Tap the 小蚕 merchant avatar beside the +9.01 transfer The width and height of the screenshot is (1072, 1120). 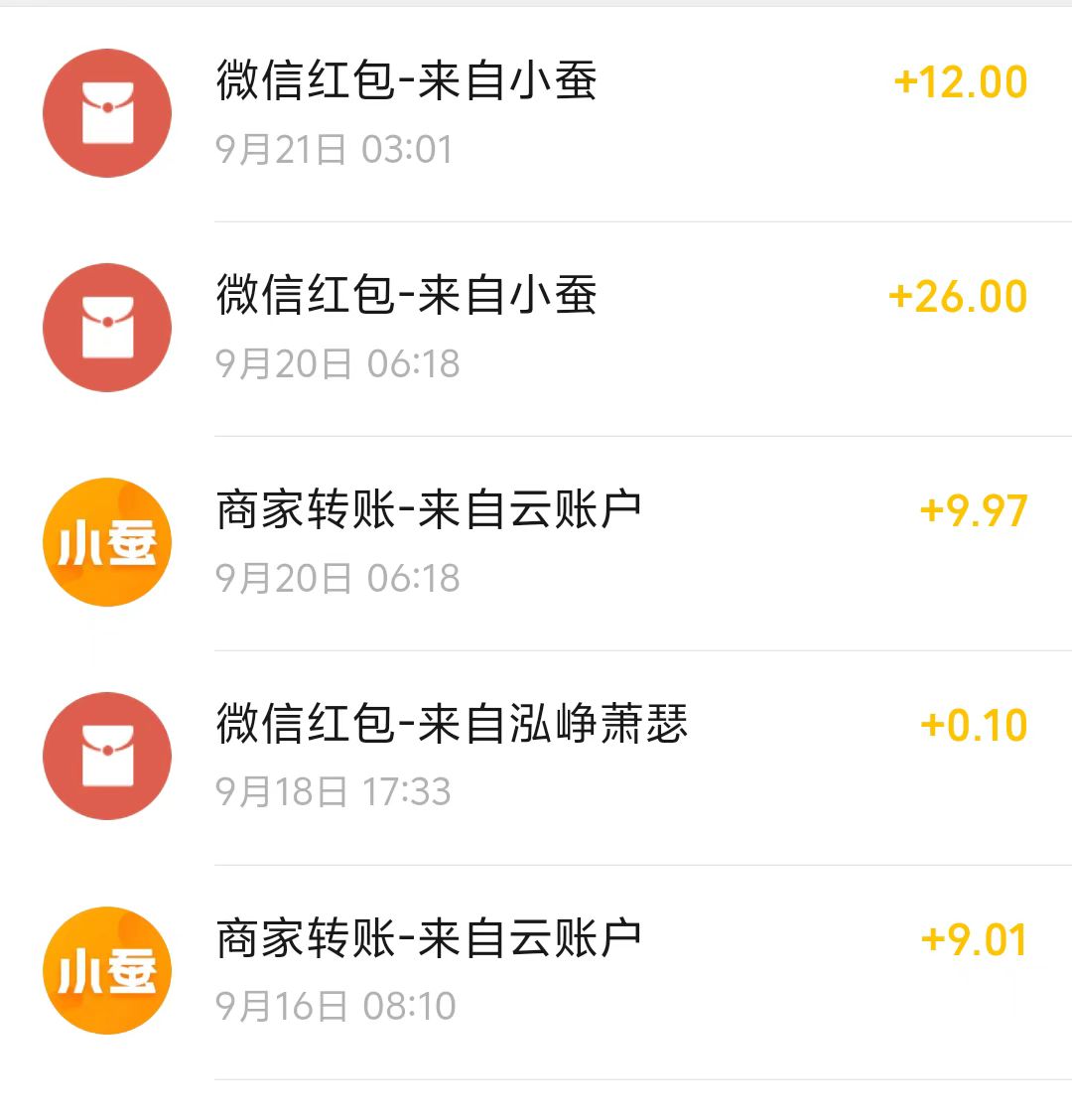point(106,969)
